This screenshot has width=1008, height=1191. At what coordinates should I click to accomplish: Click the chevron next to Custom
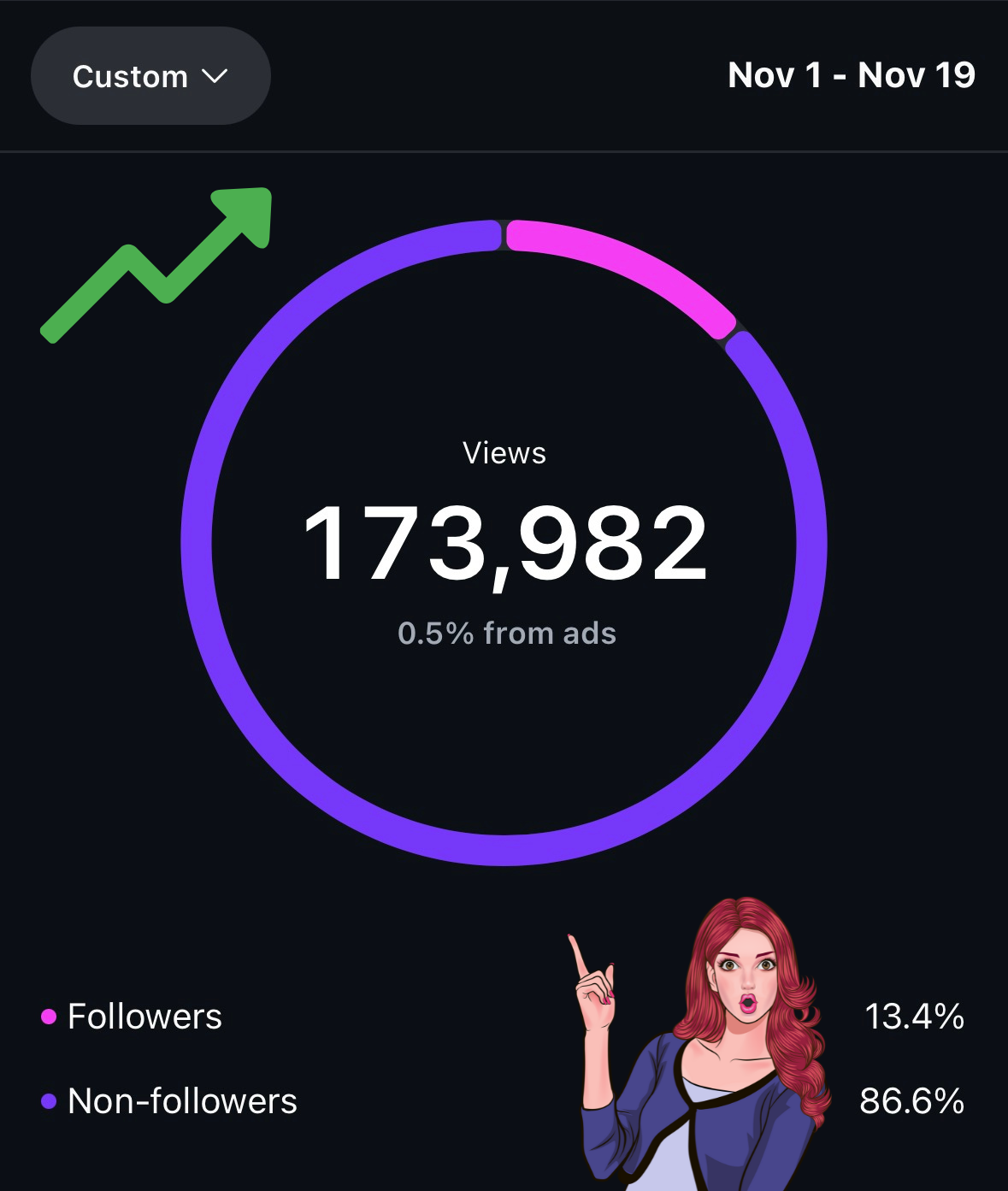[x=216, y=75]
